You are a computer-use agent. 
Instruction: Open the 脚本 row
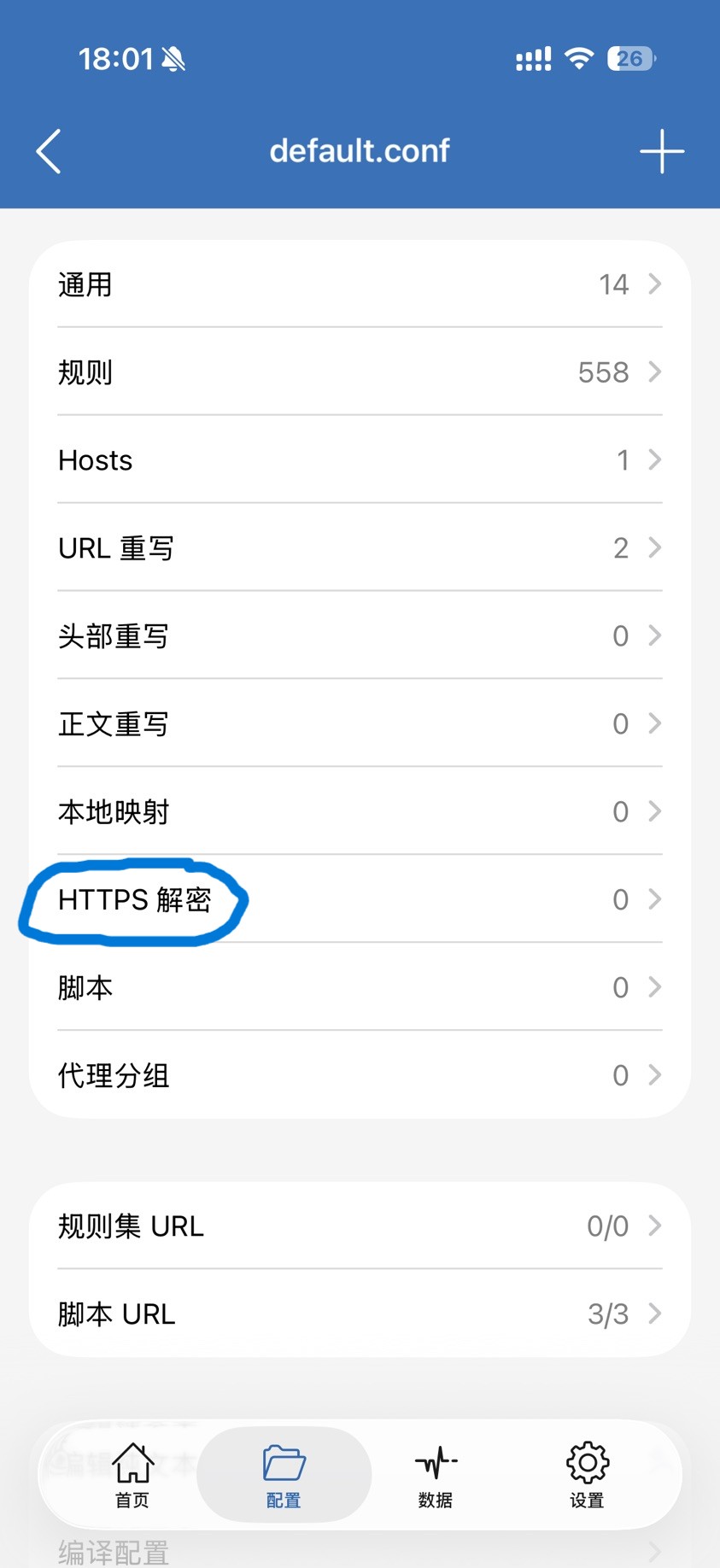[x=360, y=987]
